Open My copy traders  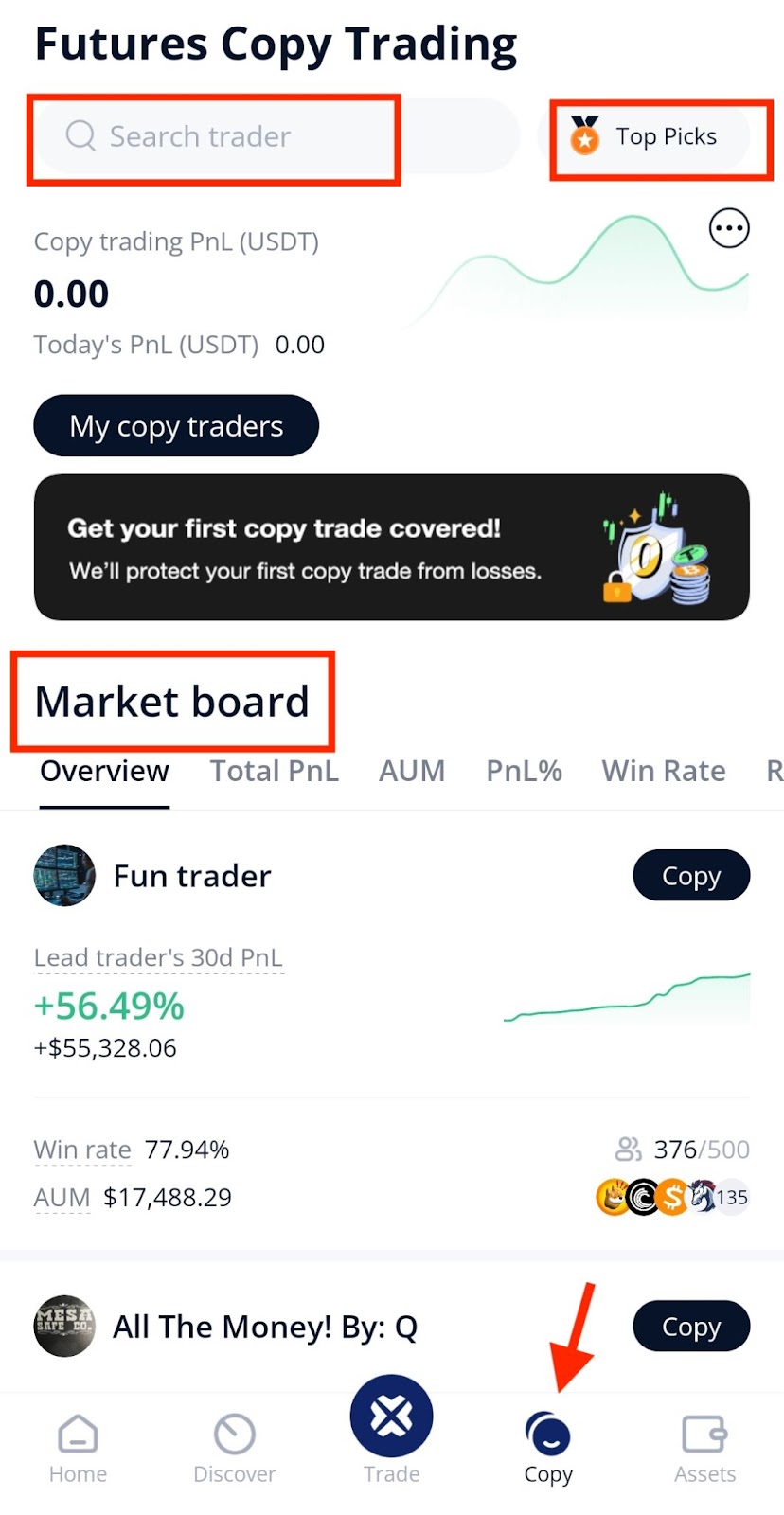(x=176, y=426)
